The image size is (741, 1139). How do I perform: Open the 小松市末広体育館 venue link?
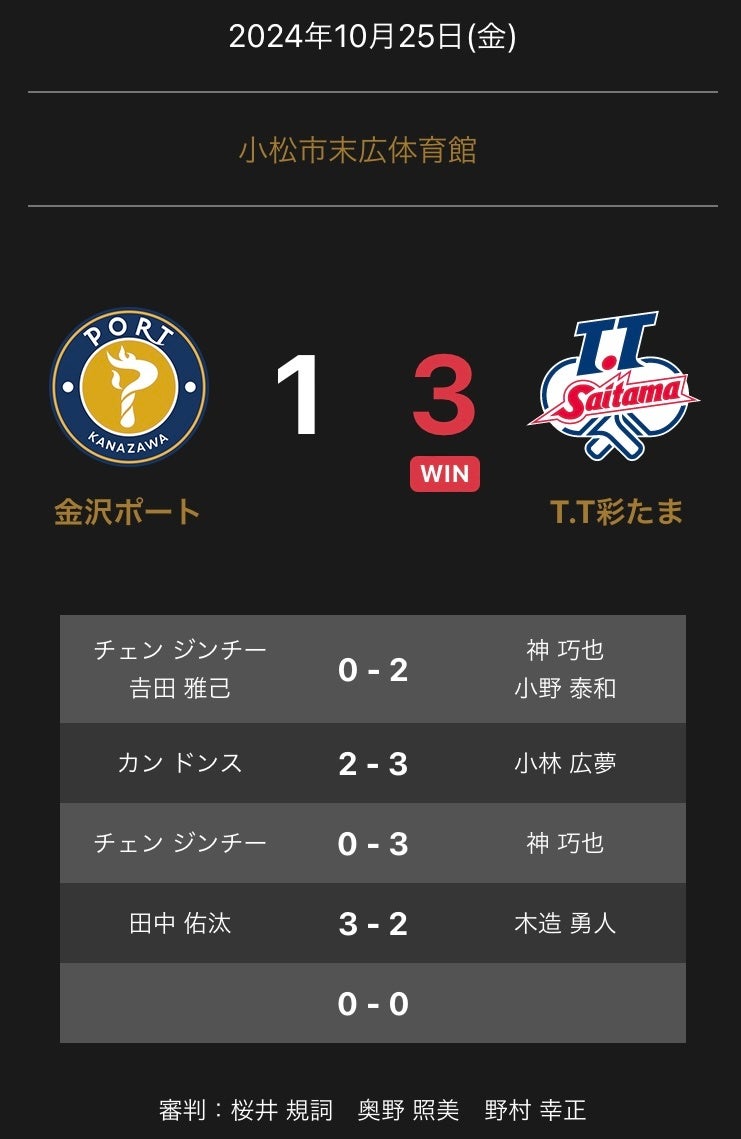click(357, 151)
